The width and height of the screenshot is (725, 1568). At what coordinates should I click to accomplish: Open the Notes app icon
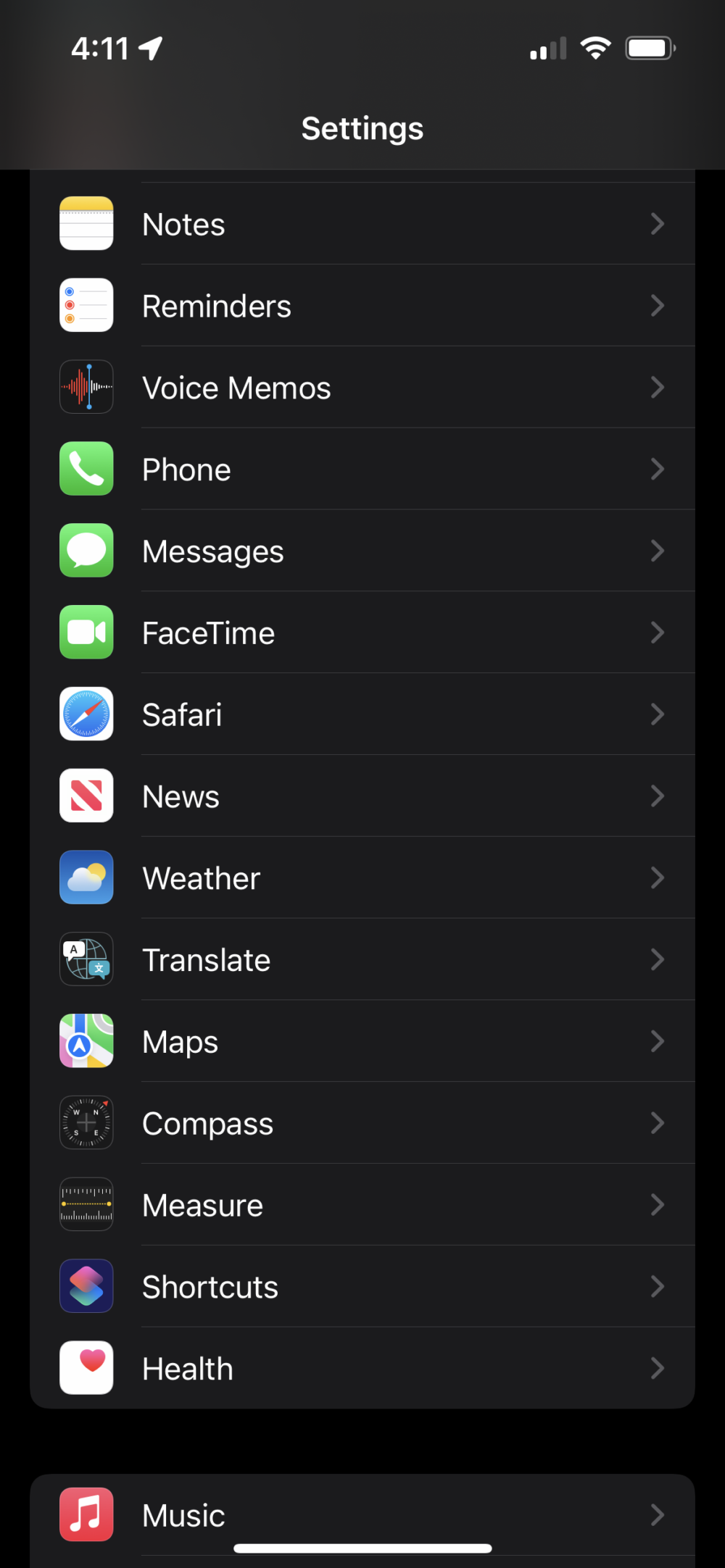coord(86,223)
